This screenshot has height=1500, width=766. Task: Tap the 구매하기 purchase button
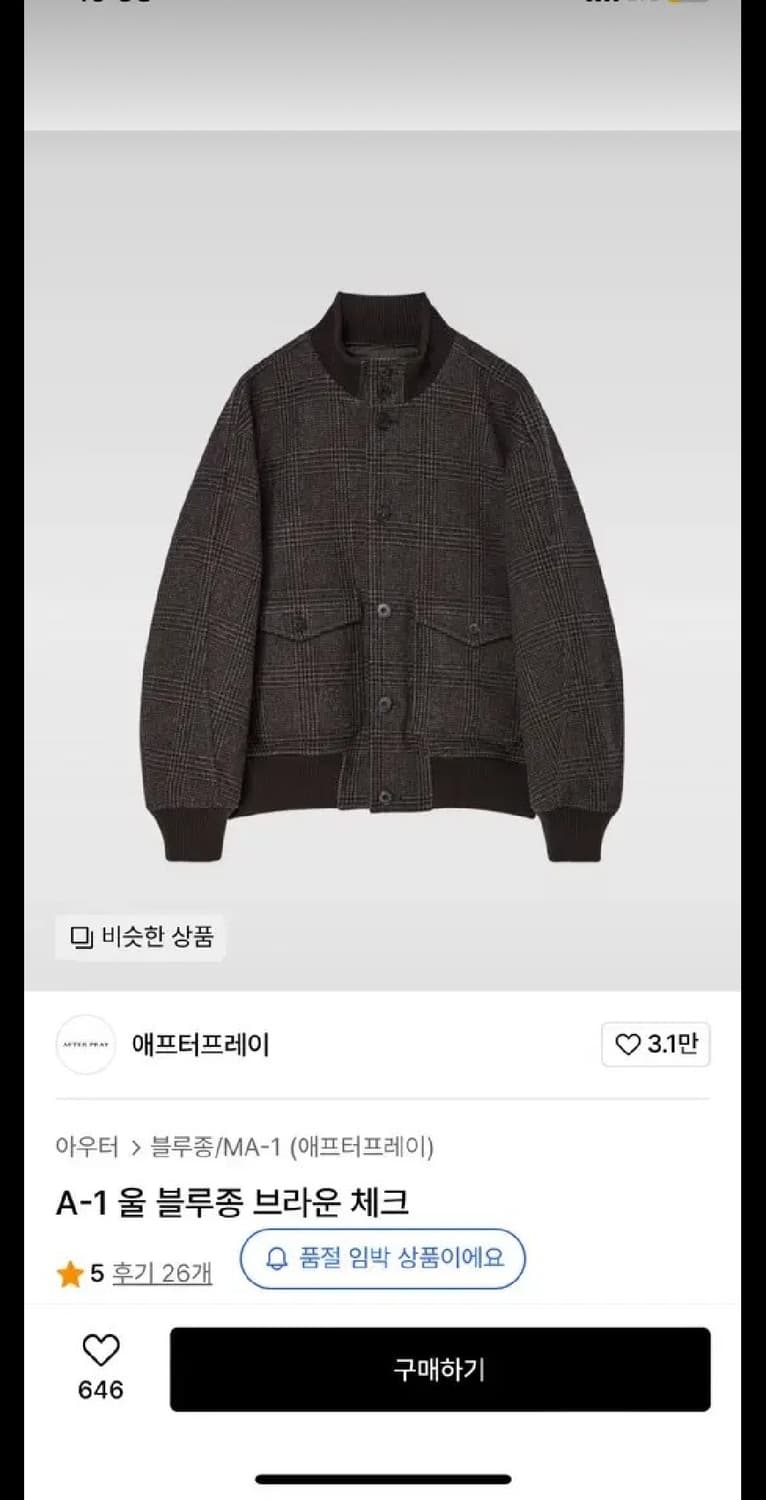coord(440,1369)
